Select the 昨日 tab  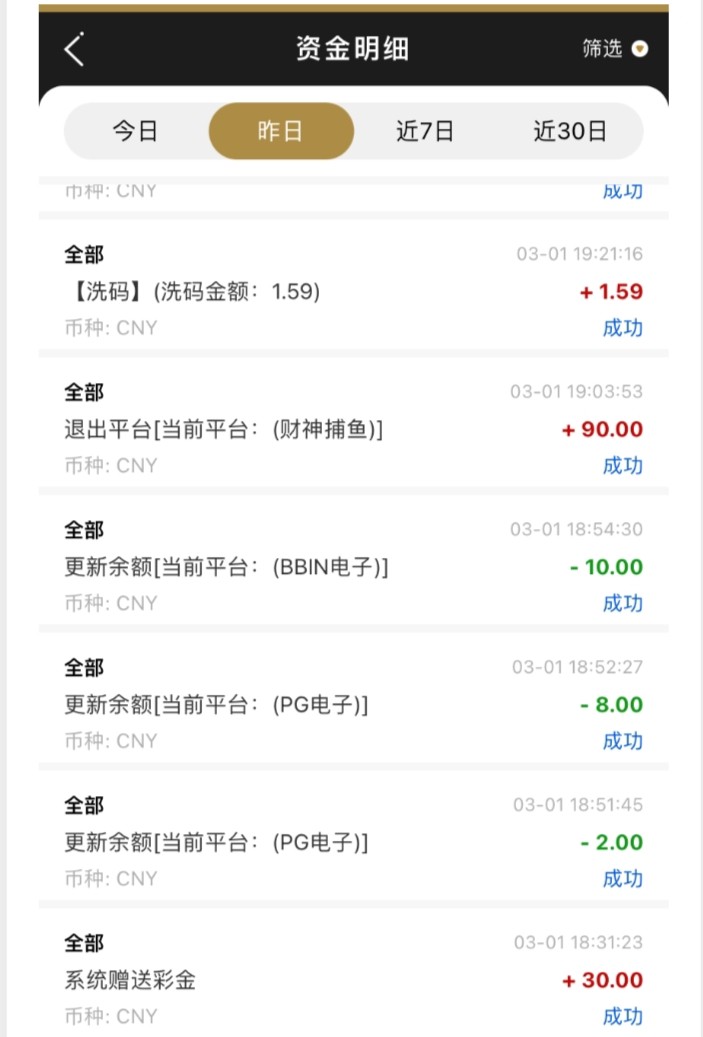(x=281, y=131)
